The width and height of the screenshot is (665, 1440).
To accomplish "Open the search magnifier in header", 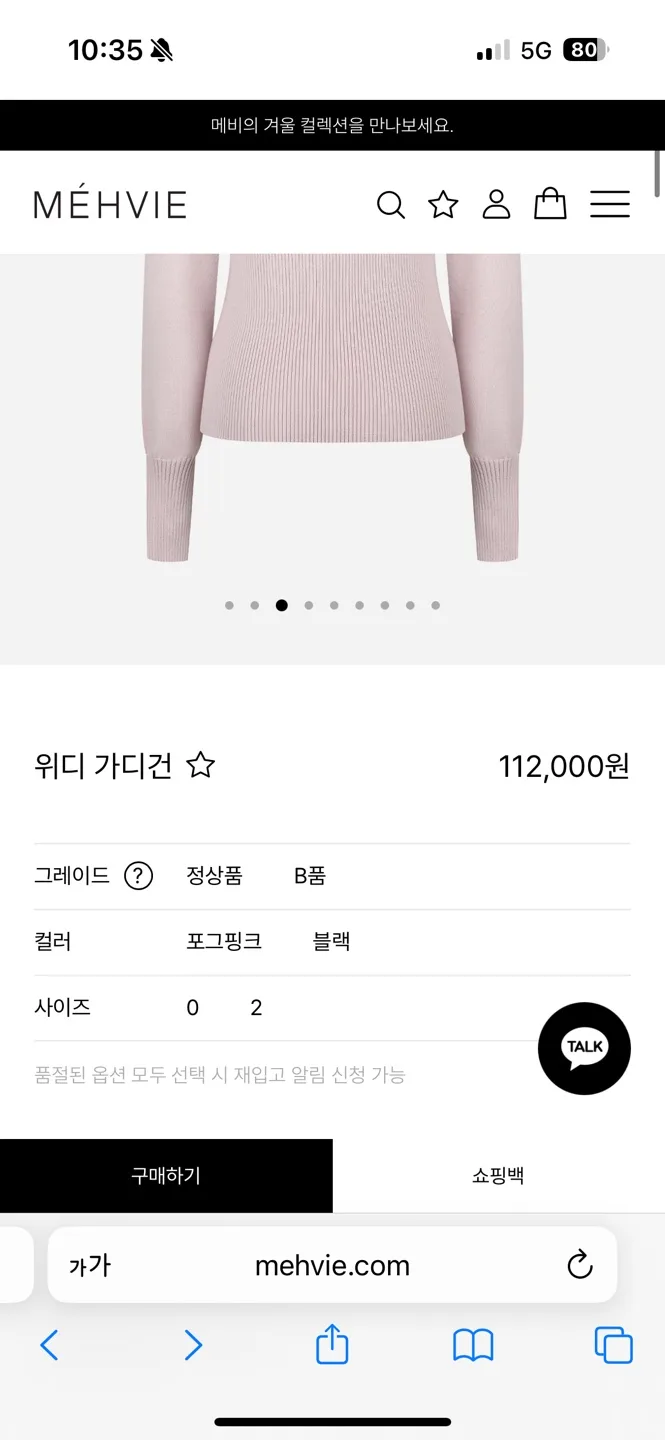I will click(390, 205).
